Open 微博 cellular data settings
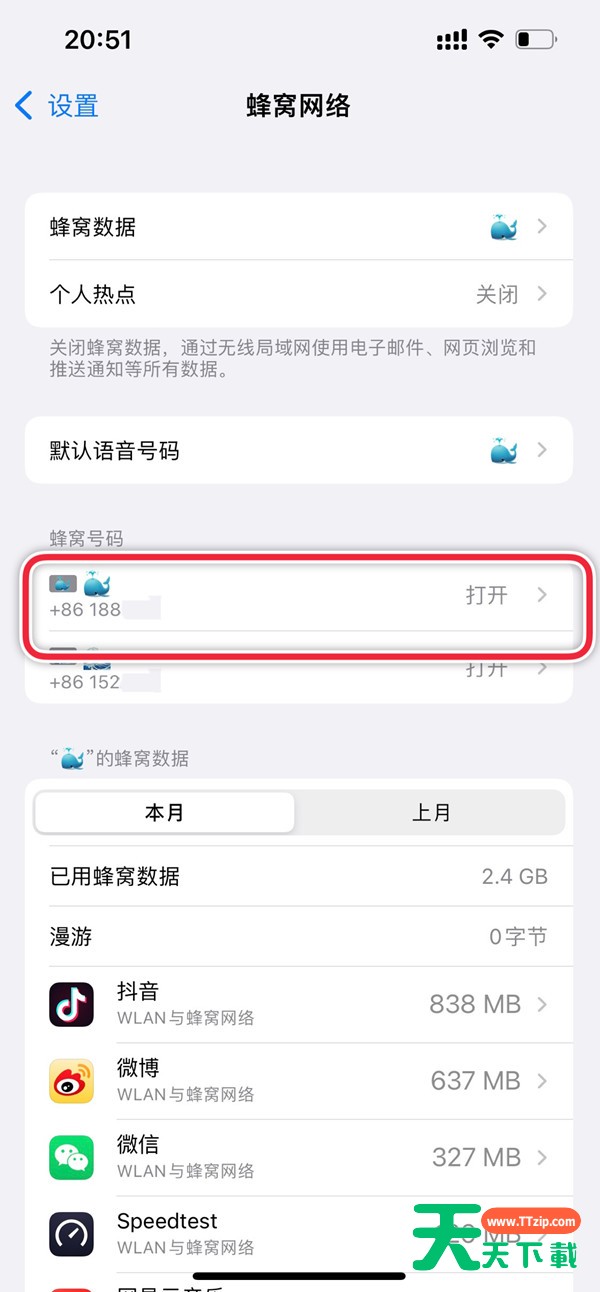The image size is (600, 1292). pos(299,1080)
